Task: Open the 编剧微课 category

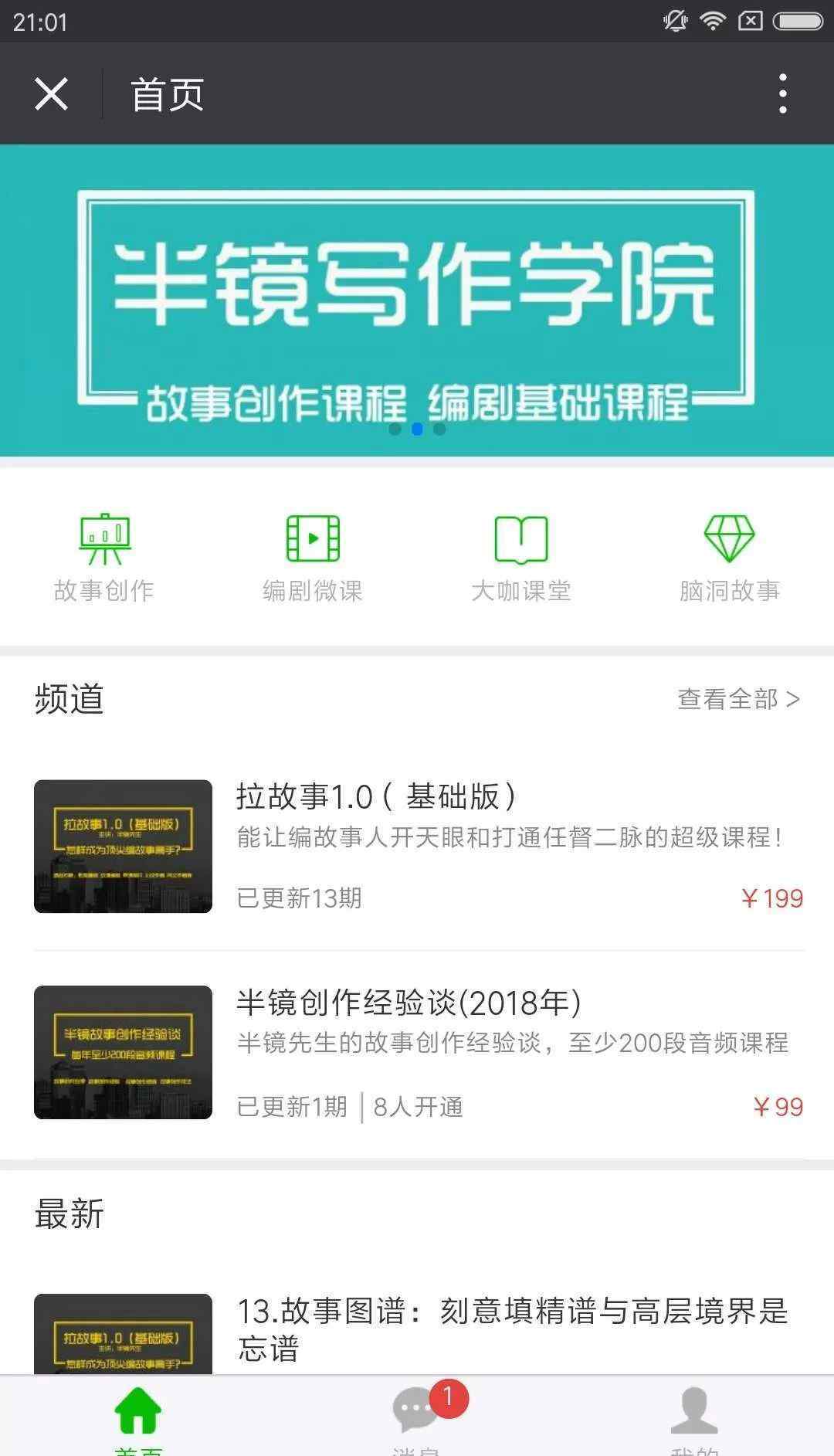Action: pyautogui.click(x=313, y=558)
